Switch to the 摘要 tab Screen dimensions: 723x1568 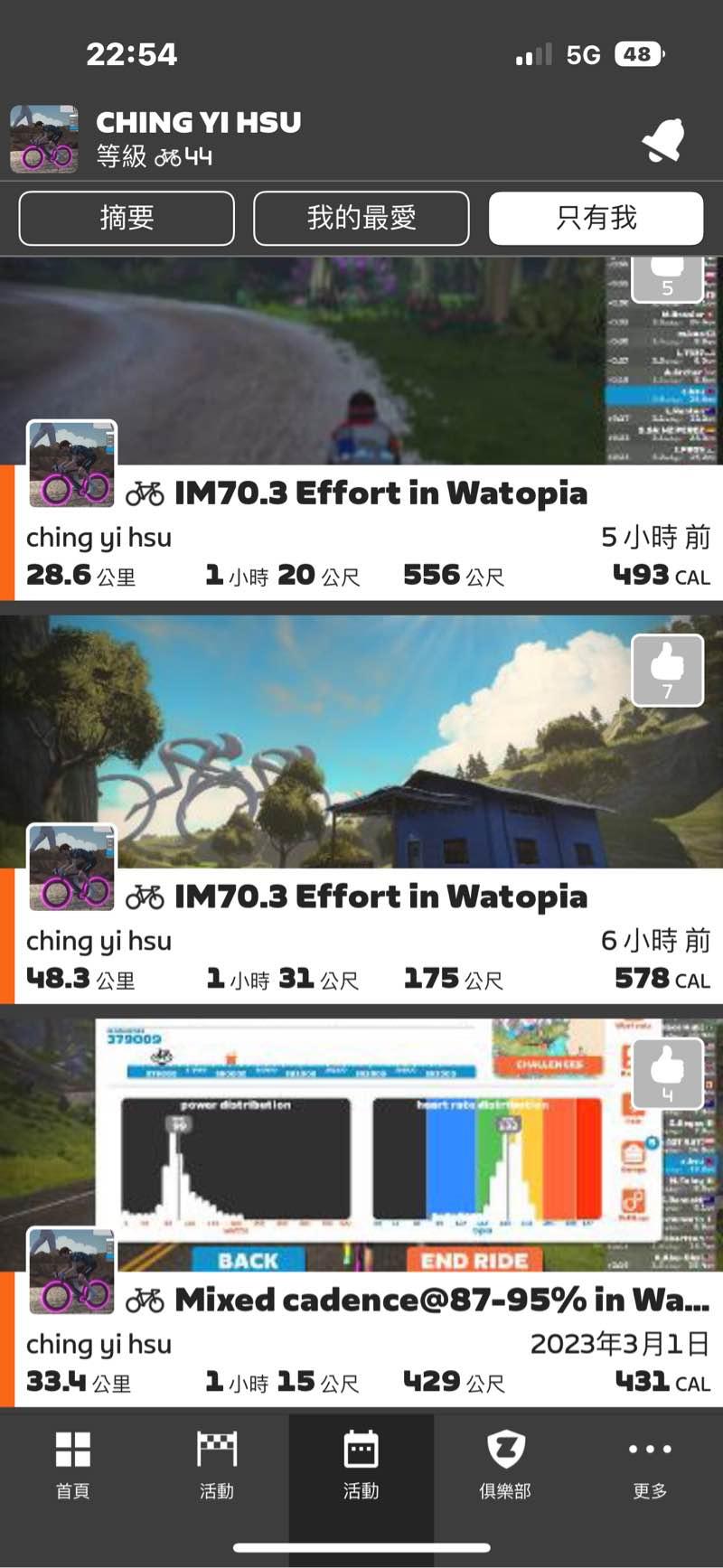[127, 218]
